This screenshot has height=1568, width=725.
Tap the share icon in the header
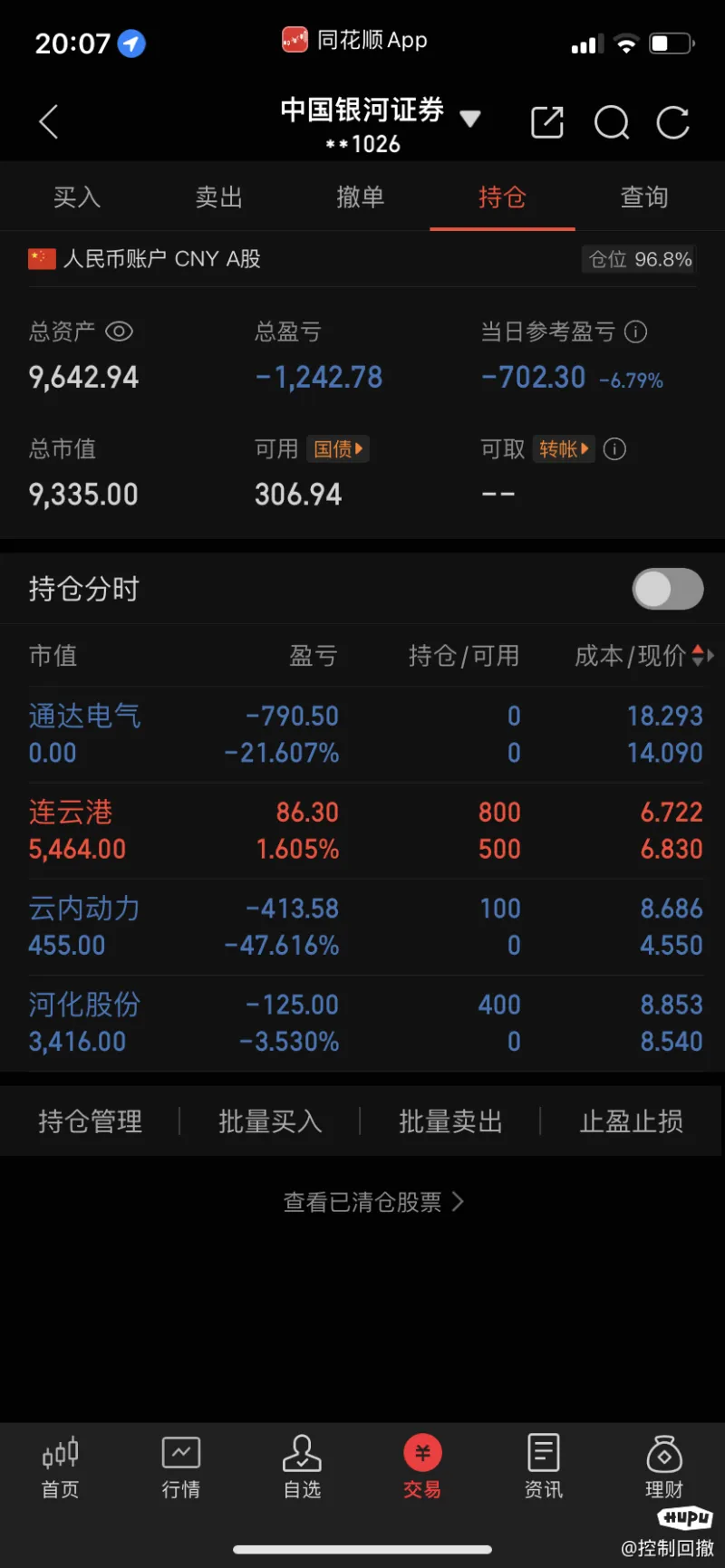(x=547, y=122)
